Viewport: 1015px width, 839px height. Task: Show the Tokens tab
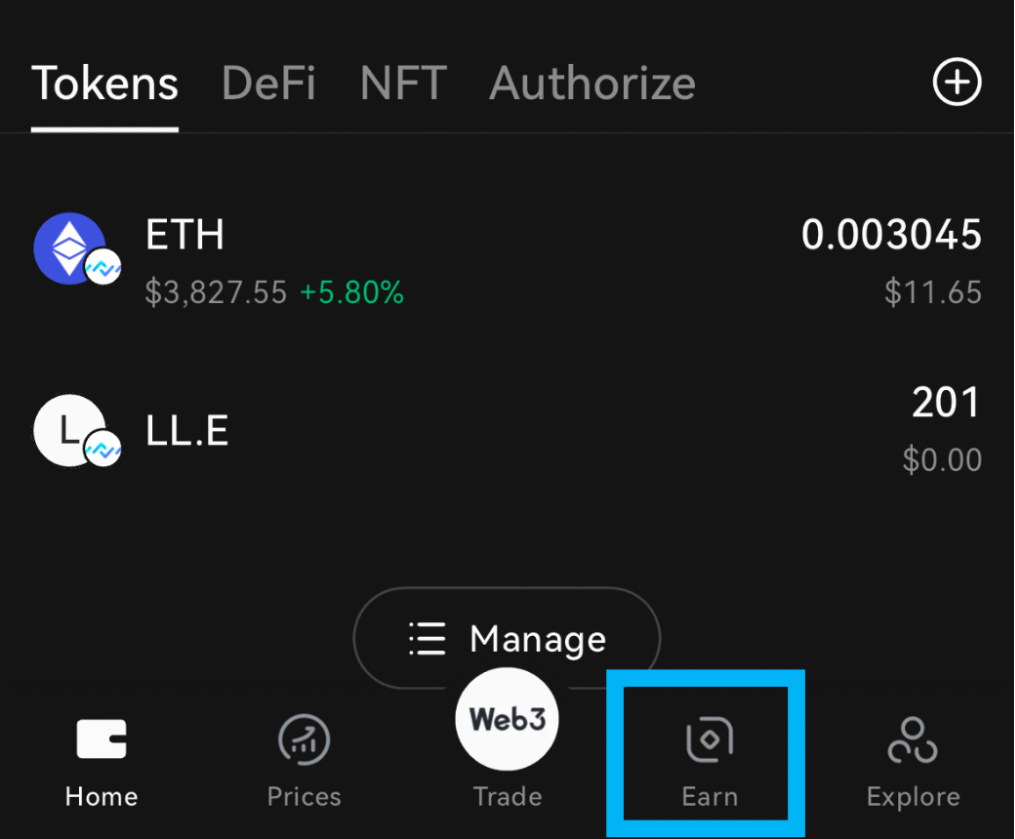point(105,84)
